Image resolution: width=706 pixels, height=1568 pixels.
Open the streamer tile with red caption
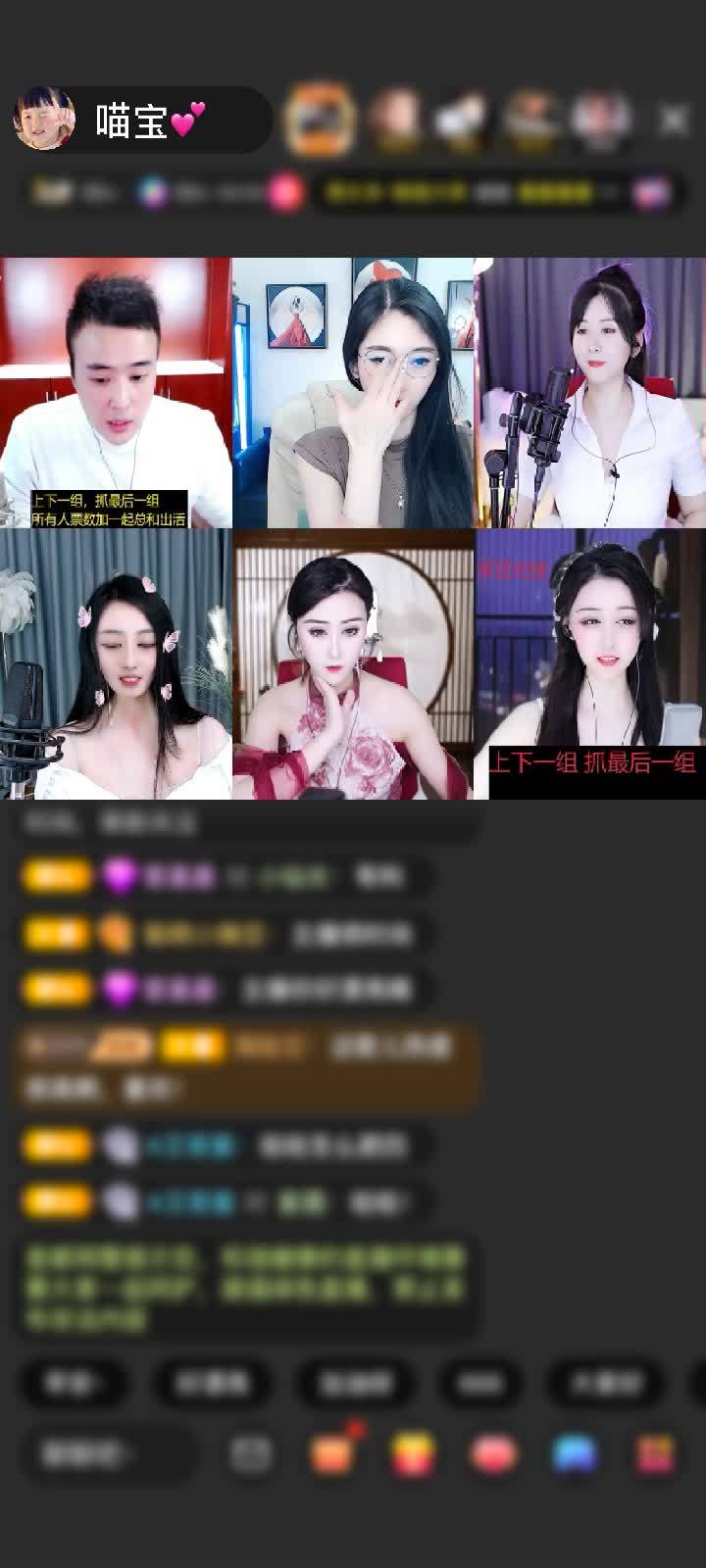click(590, 664)
